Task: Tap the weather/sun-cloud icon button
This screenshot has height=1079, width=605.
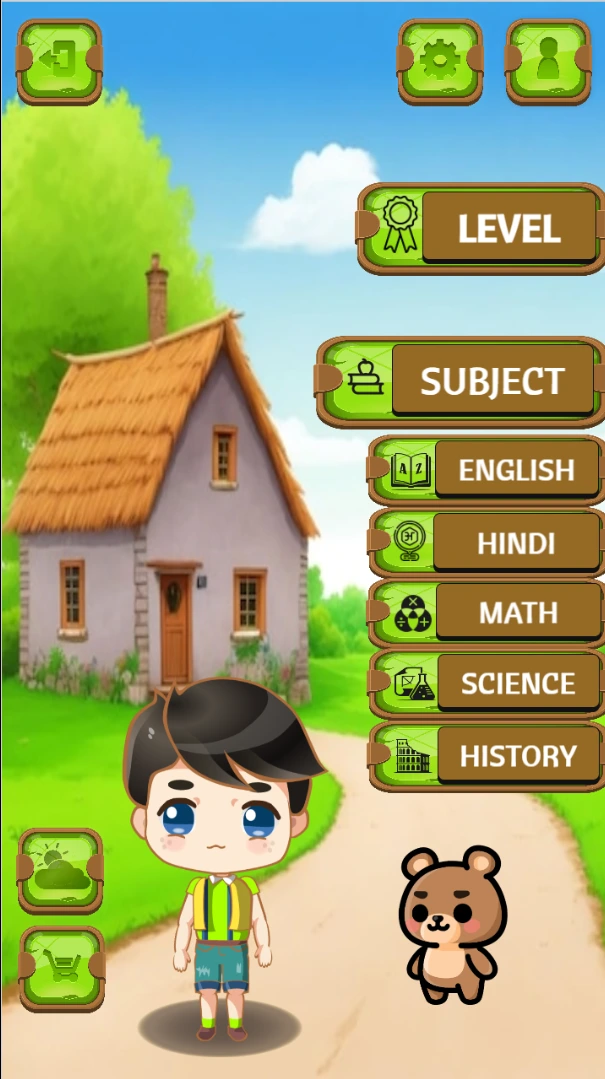Action: [60, 870]
